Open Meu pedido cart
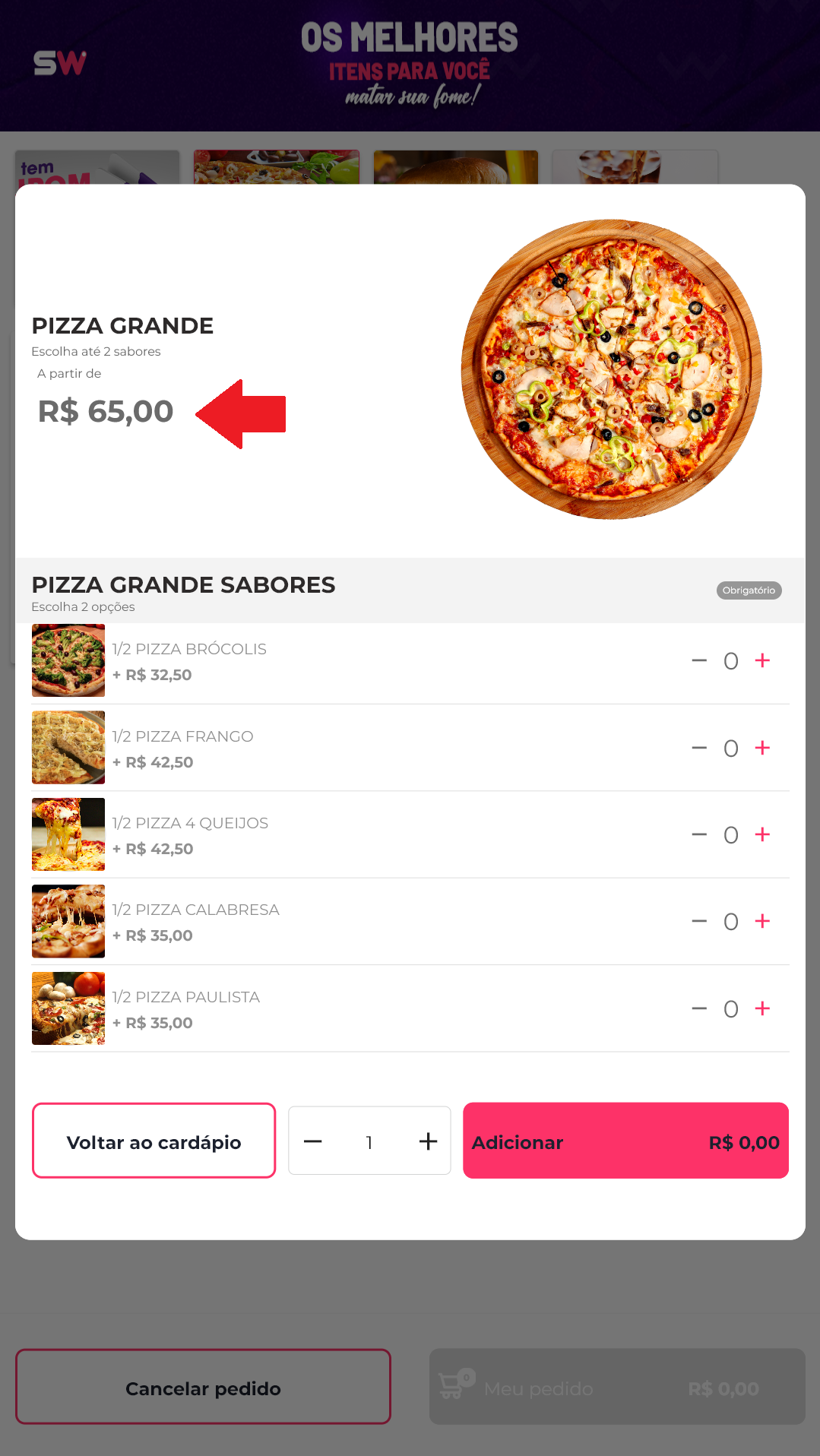Viewport: 820px width, 1456px height. (x=617, y=1387)
